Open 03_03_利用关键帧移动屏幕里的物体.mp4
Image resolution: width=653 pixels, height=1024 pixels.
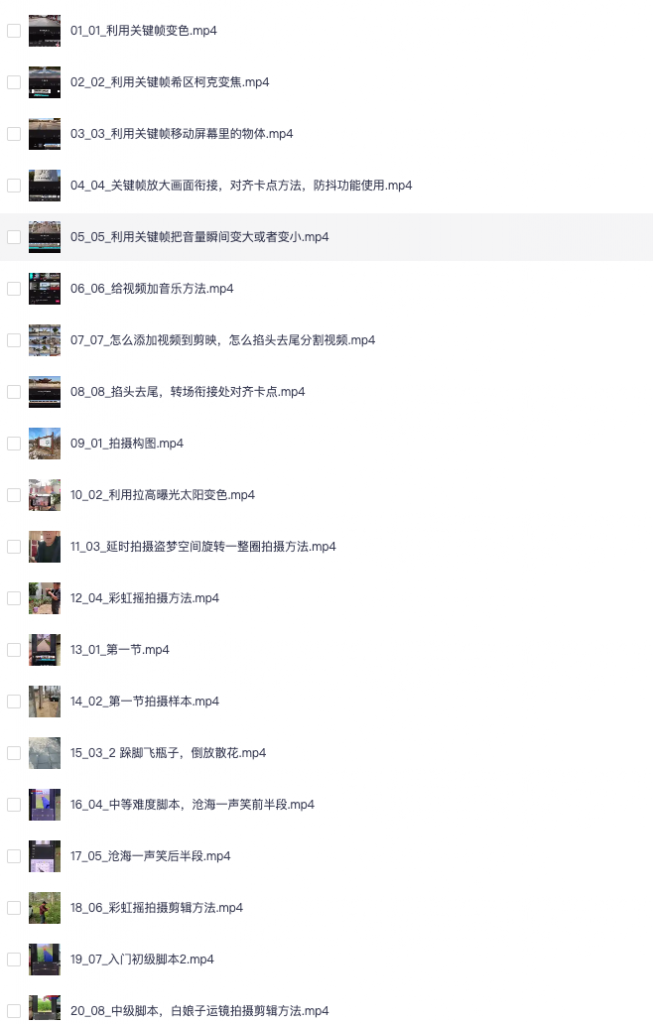181,134
